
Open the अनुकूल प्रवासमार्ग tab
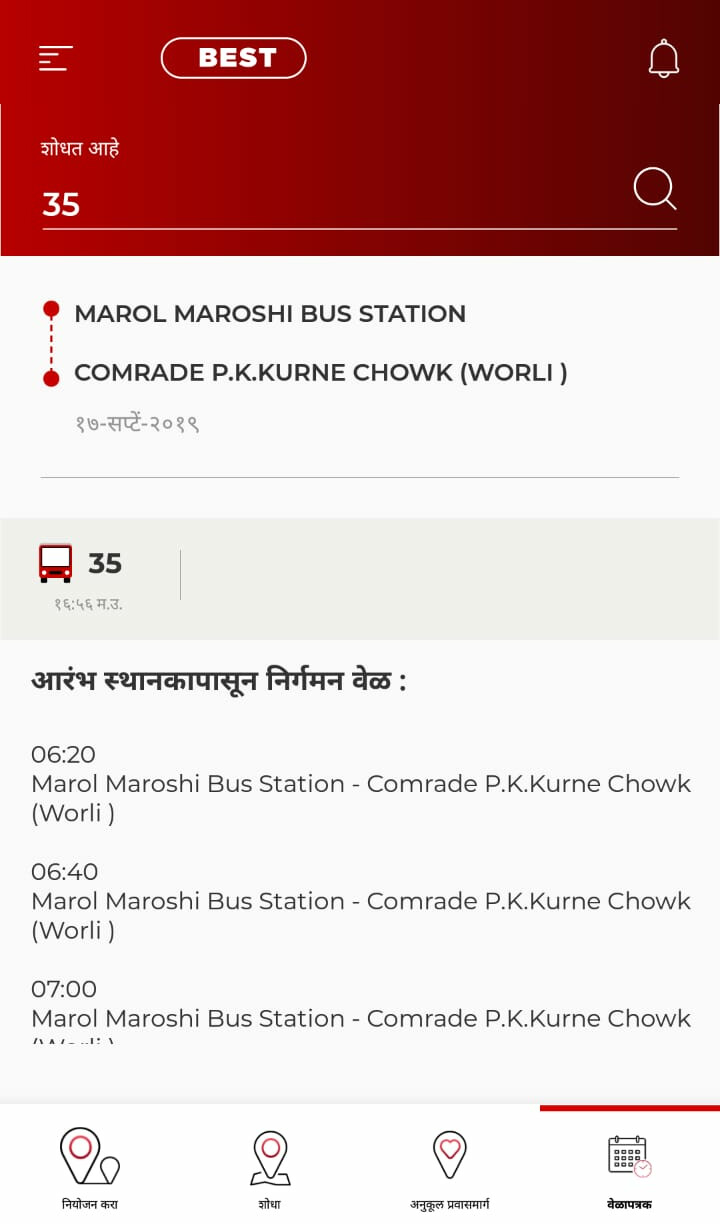(450, 1168)
